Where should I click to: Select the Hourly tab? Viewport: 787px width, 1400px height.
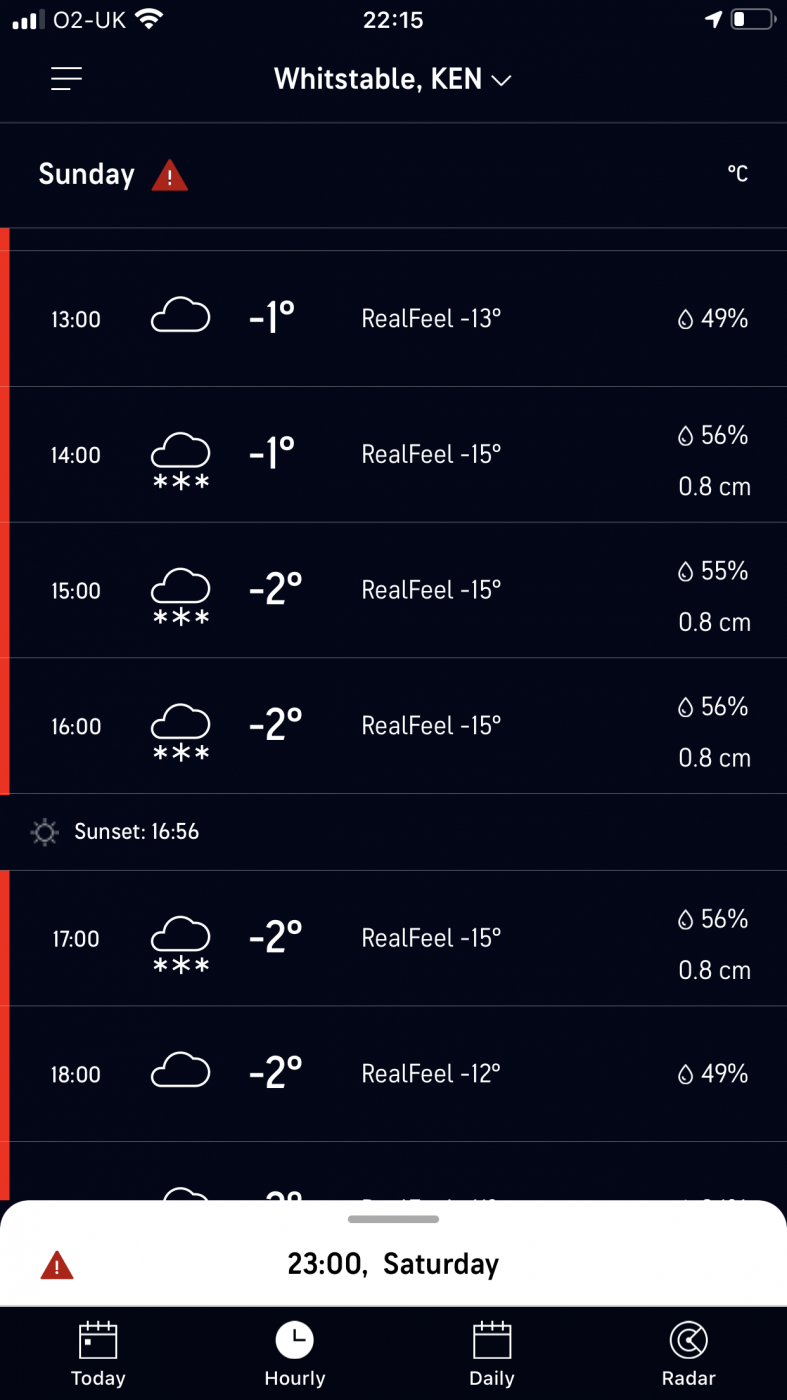click(295, 1354)
